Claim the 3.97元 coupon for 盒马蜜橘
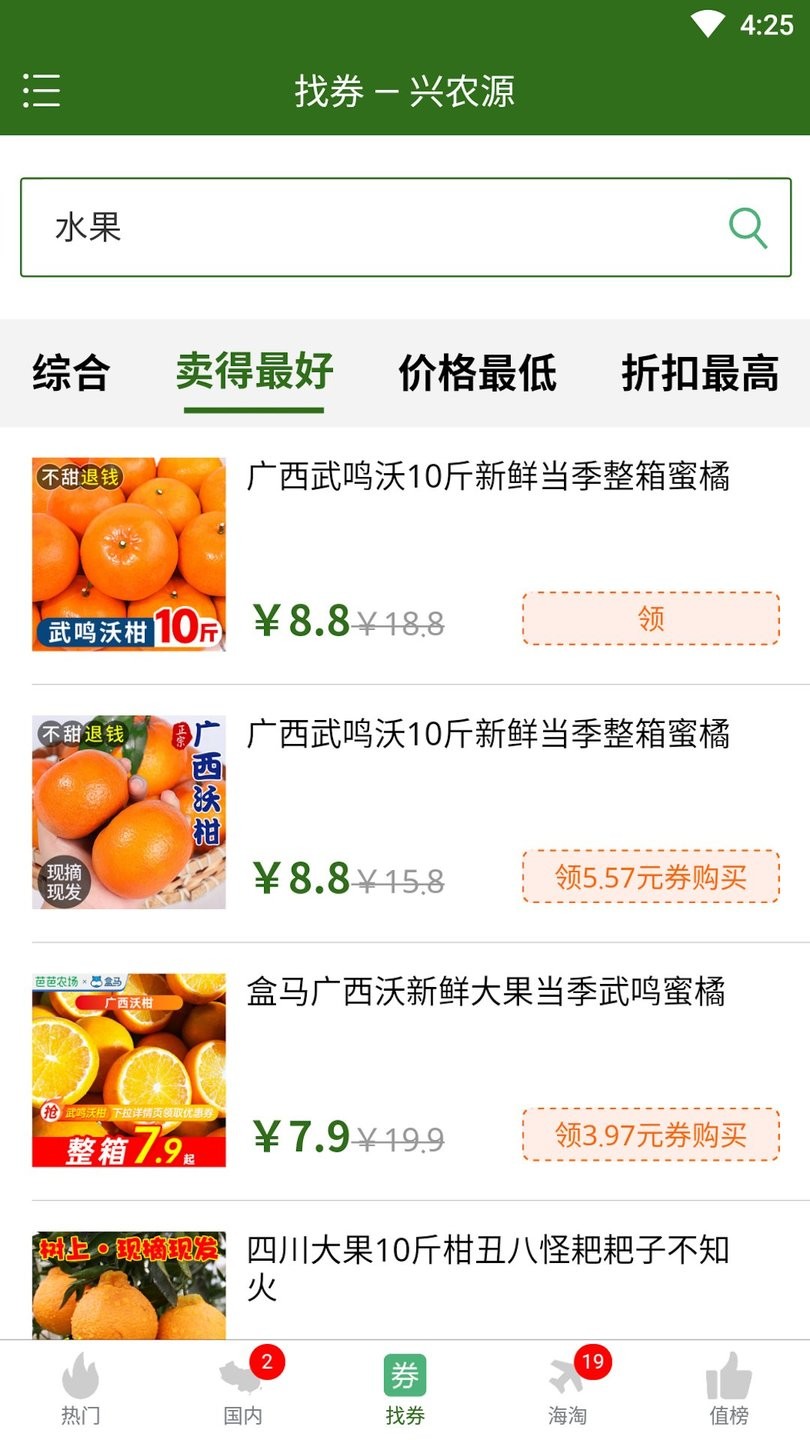Image resolution: width=810 pixels, height=1440 pixels. tap(649, 1135)
